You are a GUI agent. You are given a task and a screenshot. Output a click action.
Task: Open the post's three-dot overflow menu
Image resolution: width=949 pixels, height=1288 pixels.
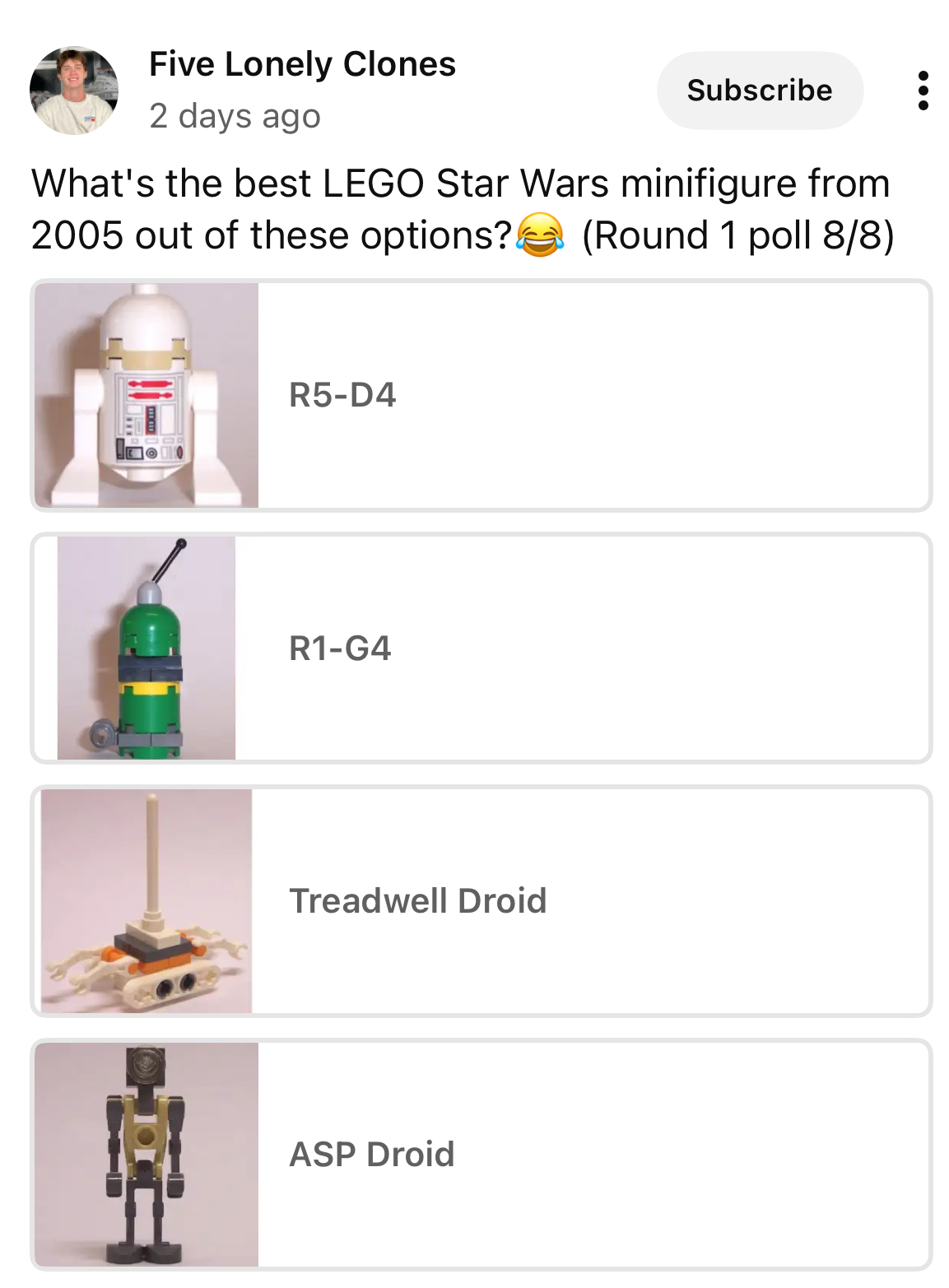coord(923,91)
